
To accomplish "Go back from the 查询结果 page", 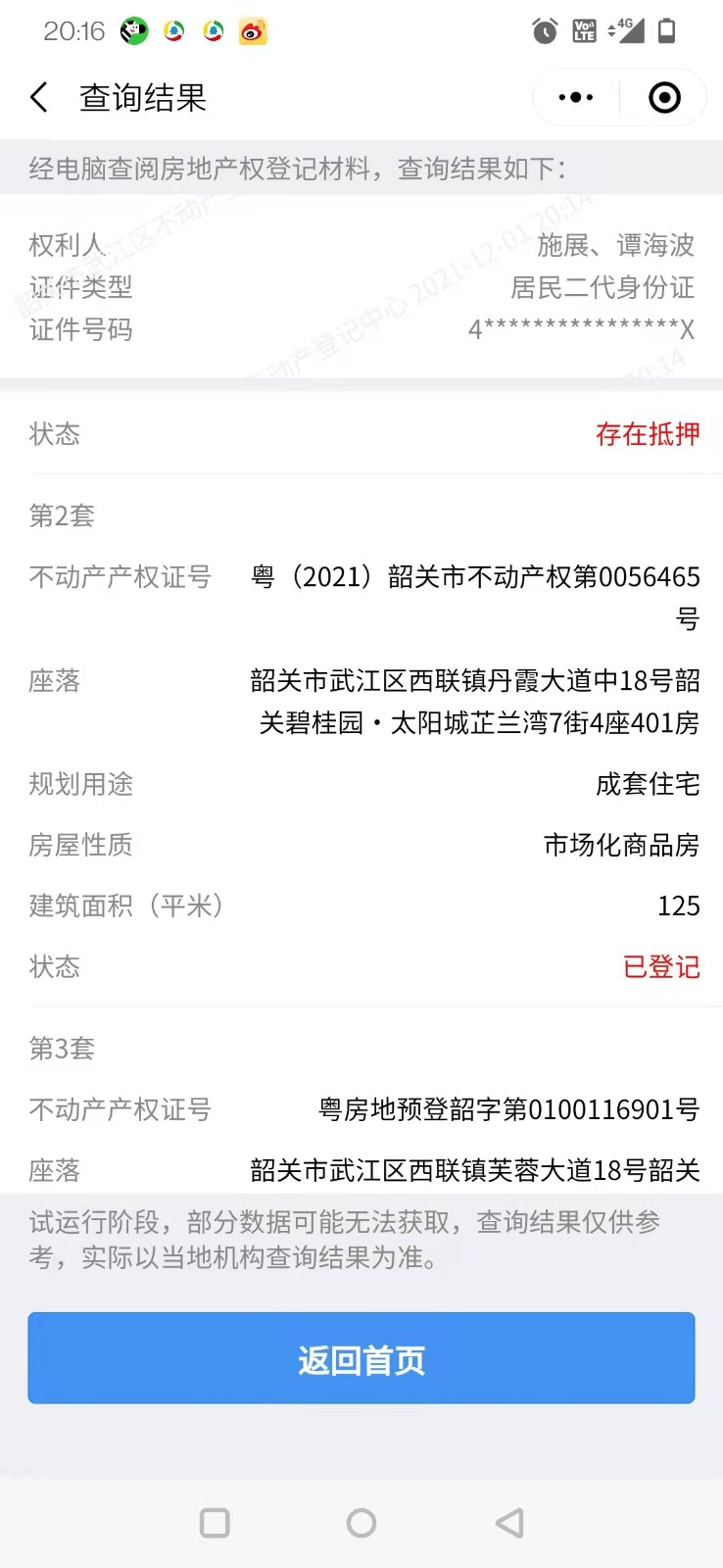I will (x=39, y=97).
